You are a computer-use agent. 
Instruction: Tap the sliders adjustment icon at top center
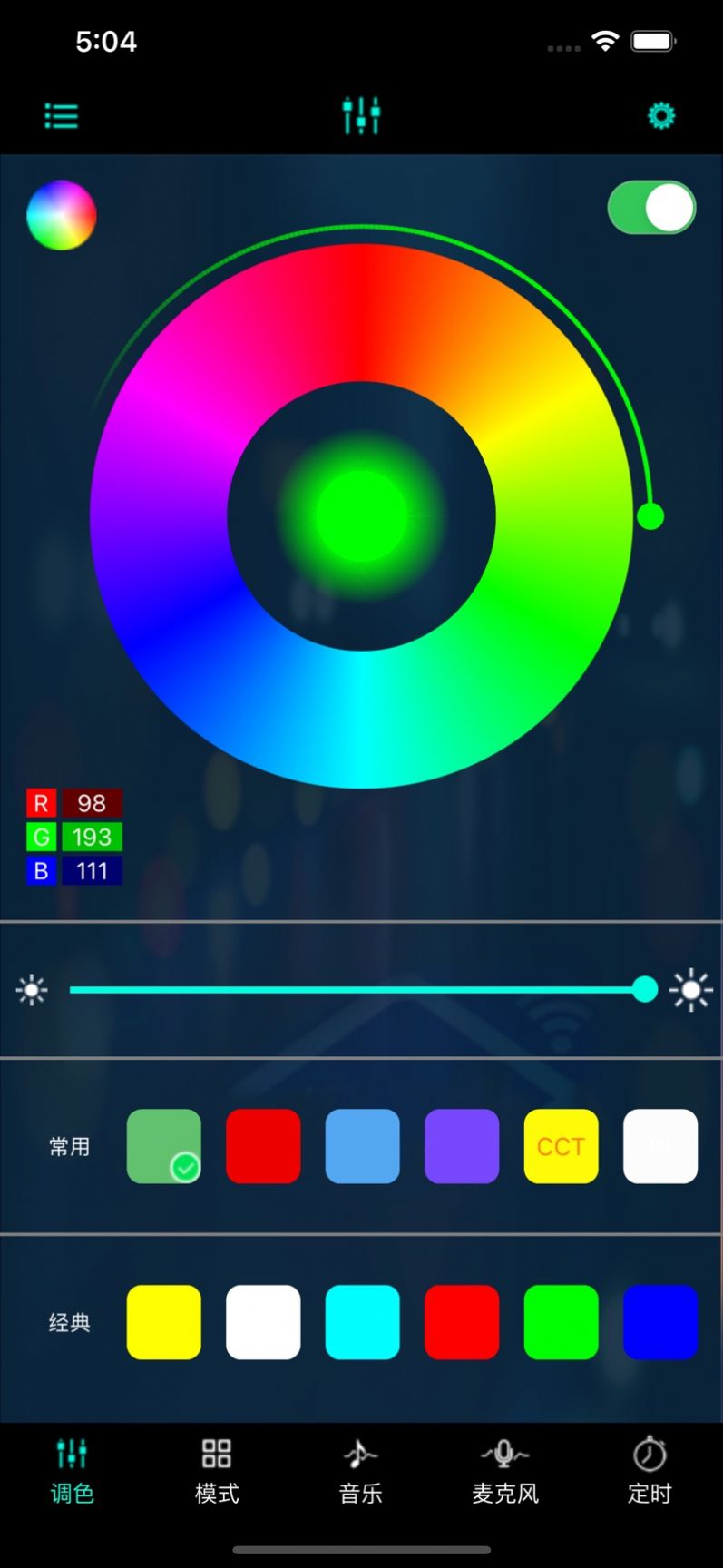(360, 116)
